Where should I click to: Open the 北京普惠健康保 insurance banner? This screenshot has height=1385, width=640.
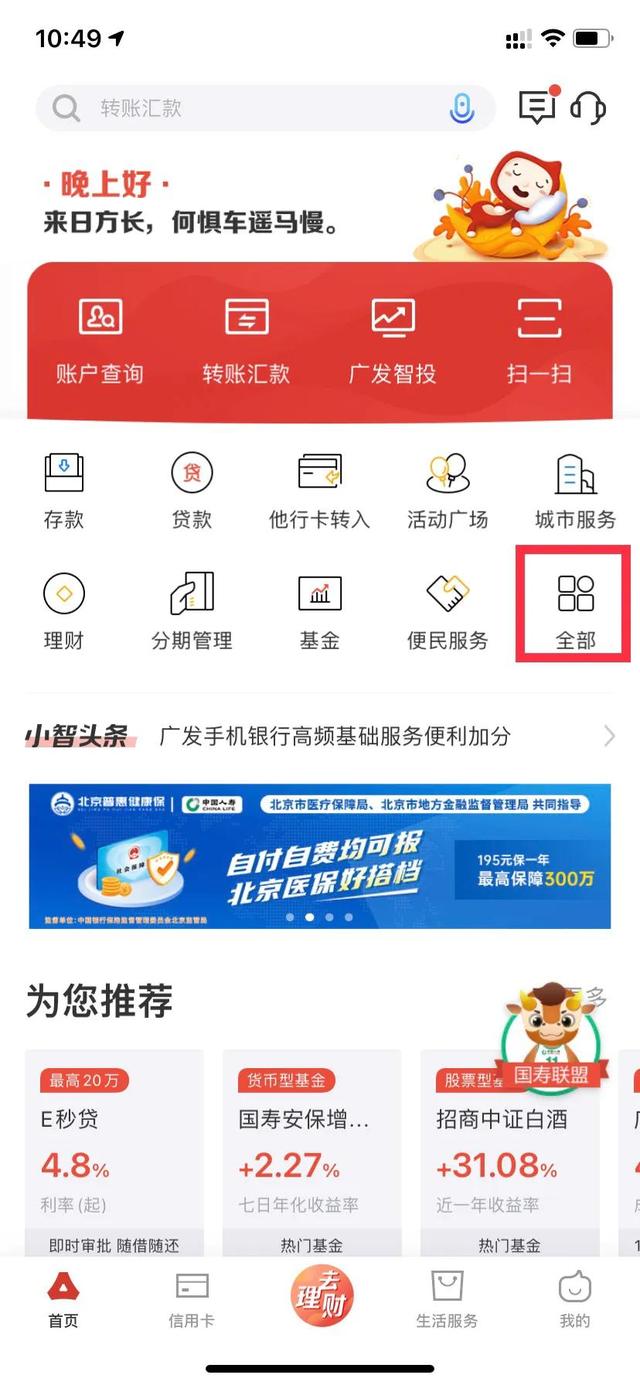[319, 856]
